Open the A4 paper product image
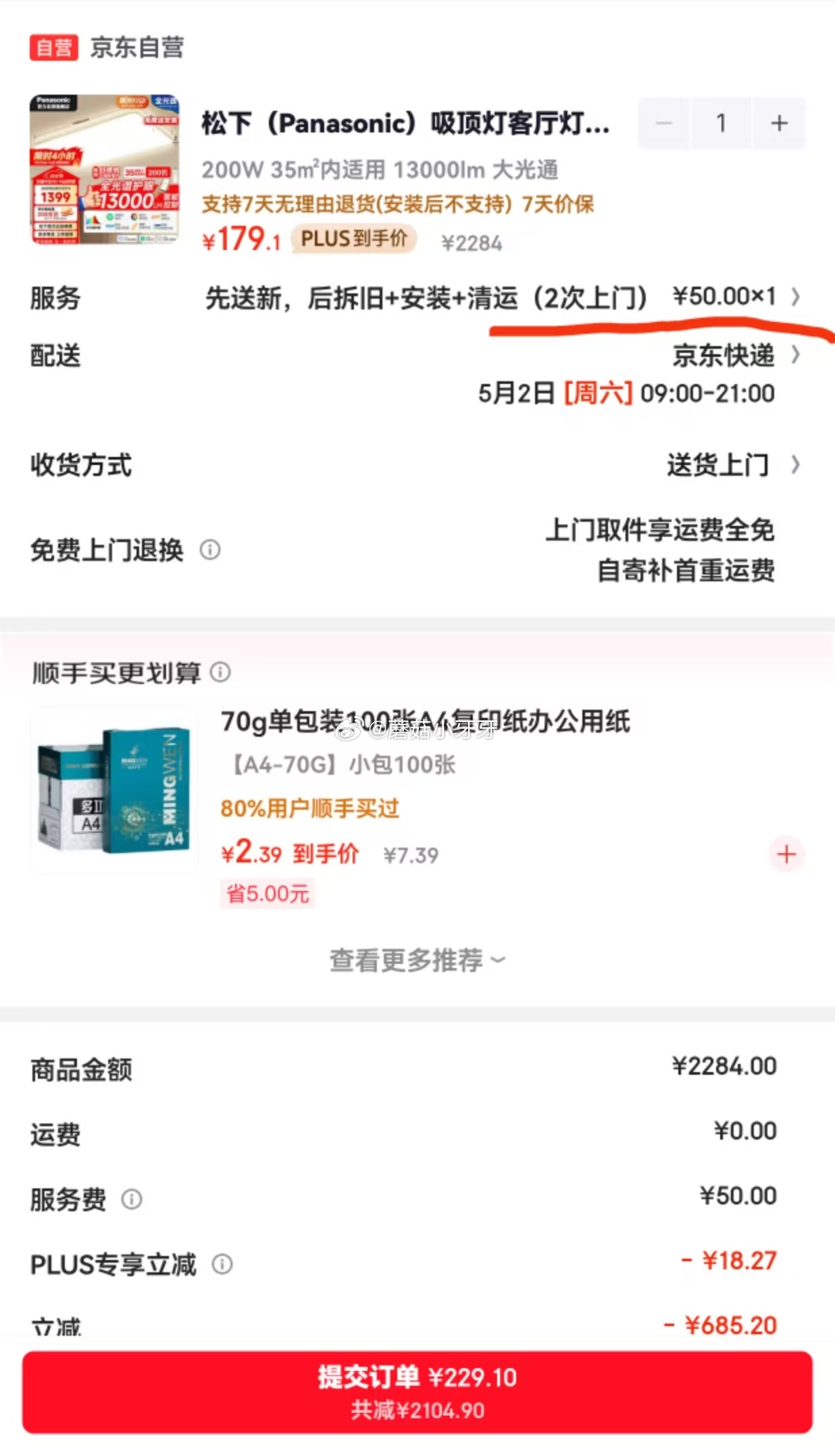This screenshot has width=835, height=1456. click(114, 790)
